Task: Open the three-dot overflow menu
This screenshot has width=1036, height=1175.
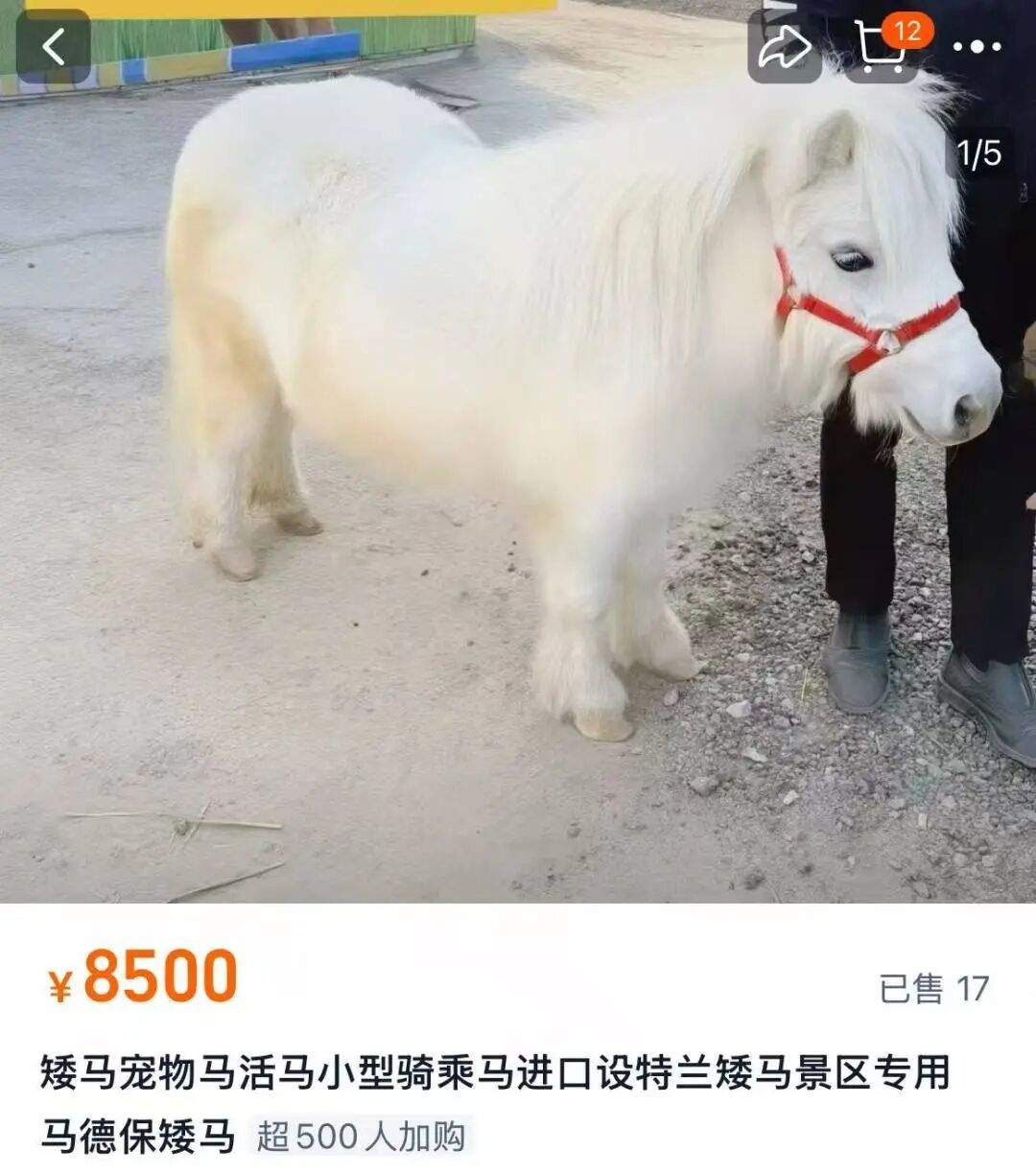Action: (x=977, y=46)
